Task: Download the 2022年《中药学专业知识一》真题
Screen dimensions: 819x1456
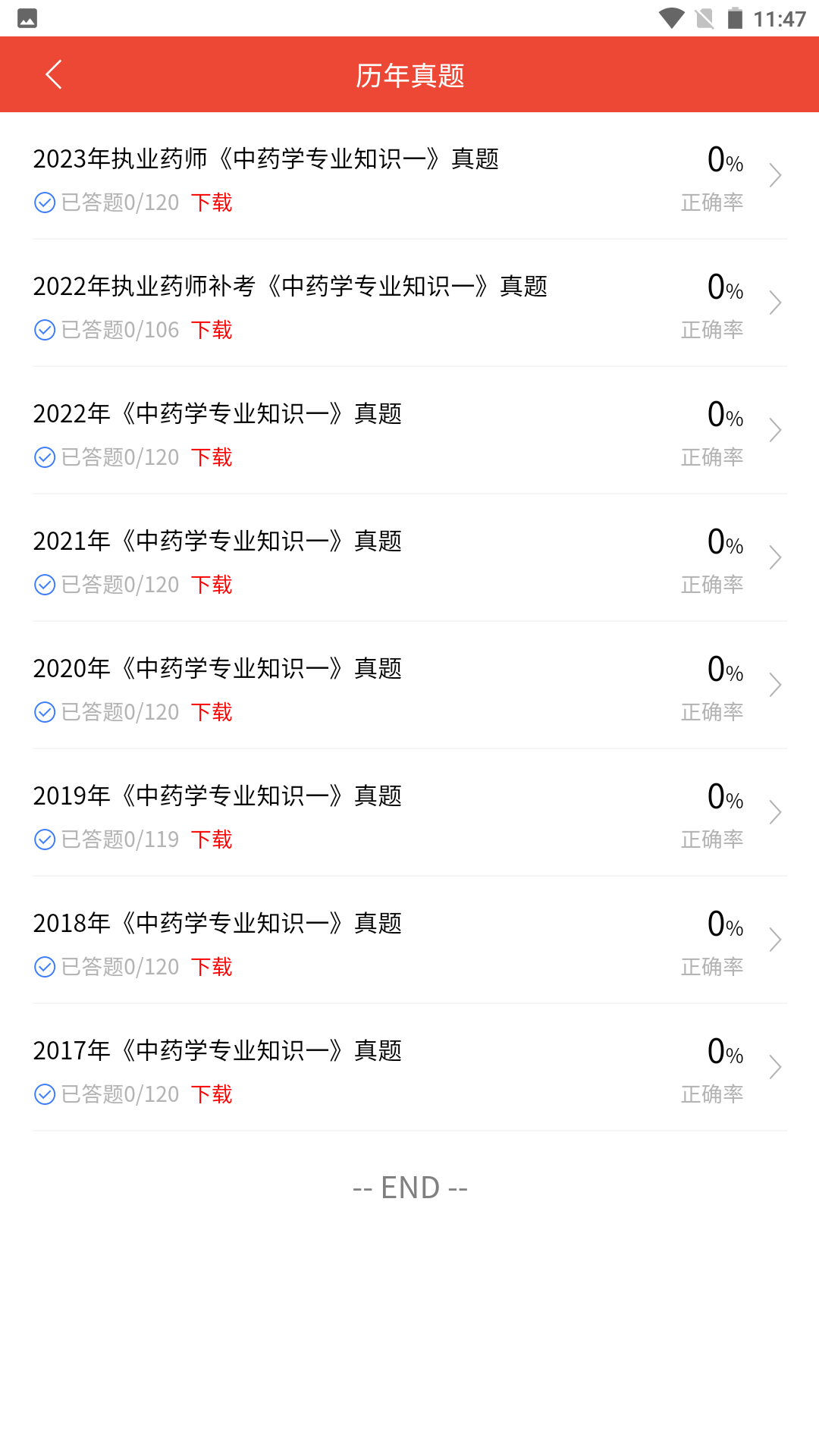Action: [x=212, y=457]
